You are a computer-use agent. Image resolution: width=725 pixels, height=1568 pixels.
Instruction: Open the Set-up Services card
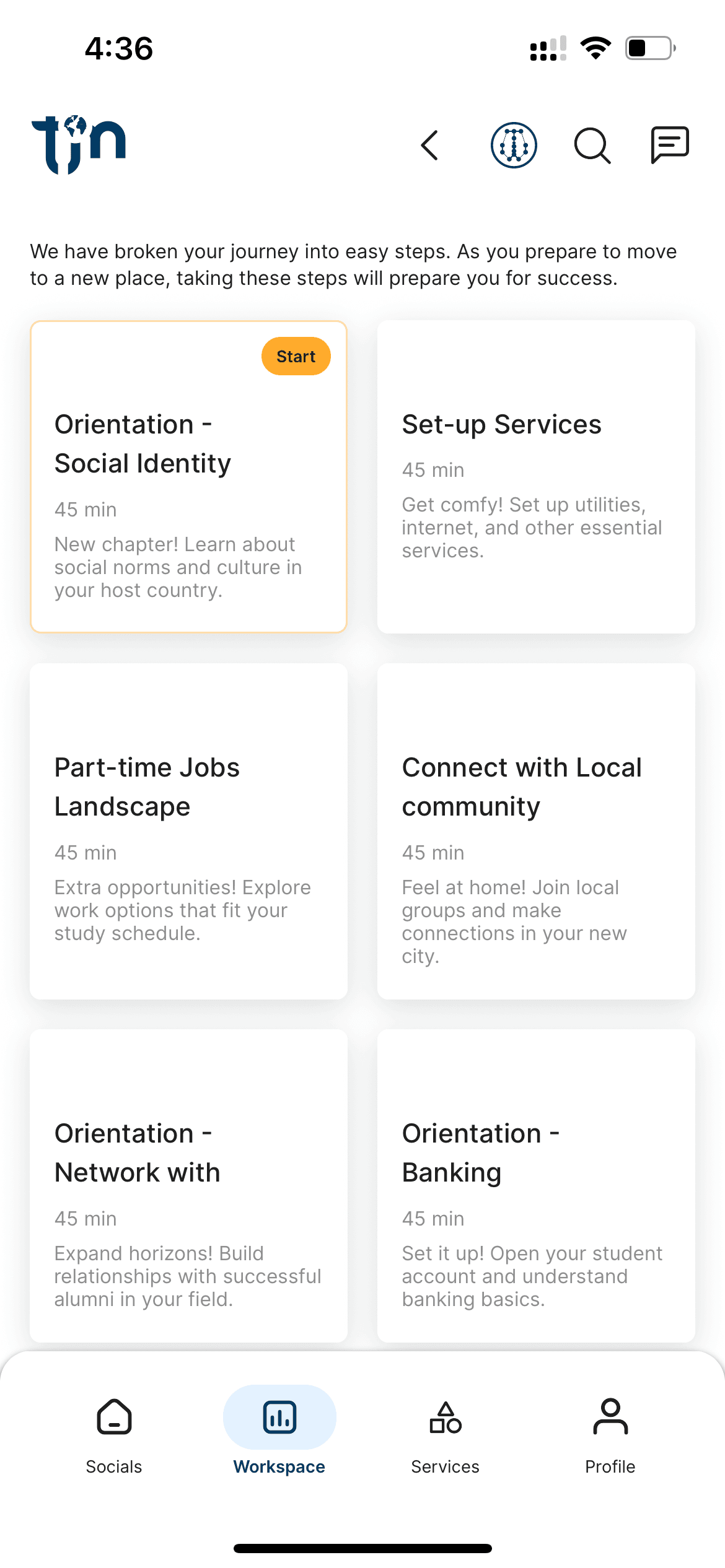[536, 476]
